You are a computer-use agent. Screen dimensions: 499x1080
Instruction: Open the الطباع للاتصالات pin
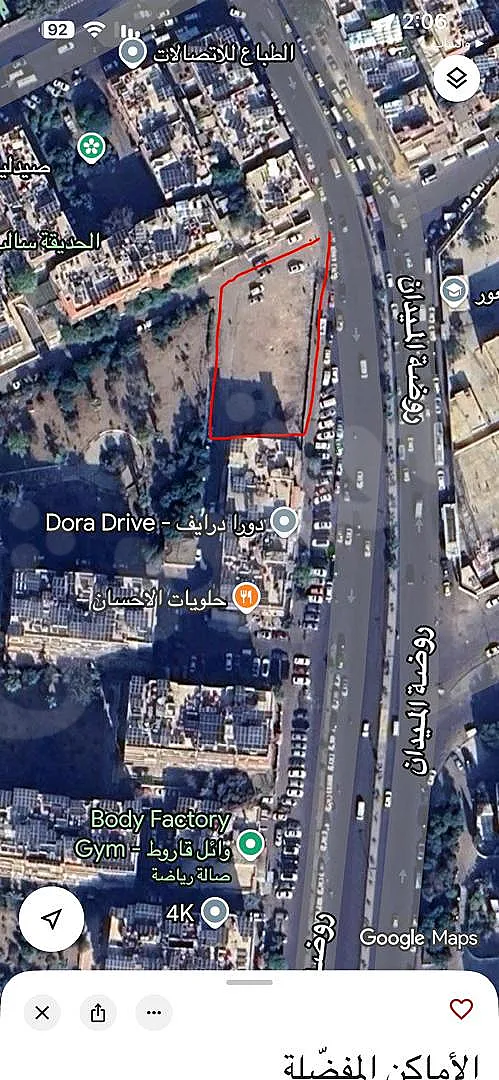tap(132, 53)
